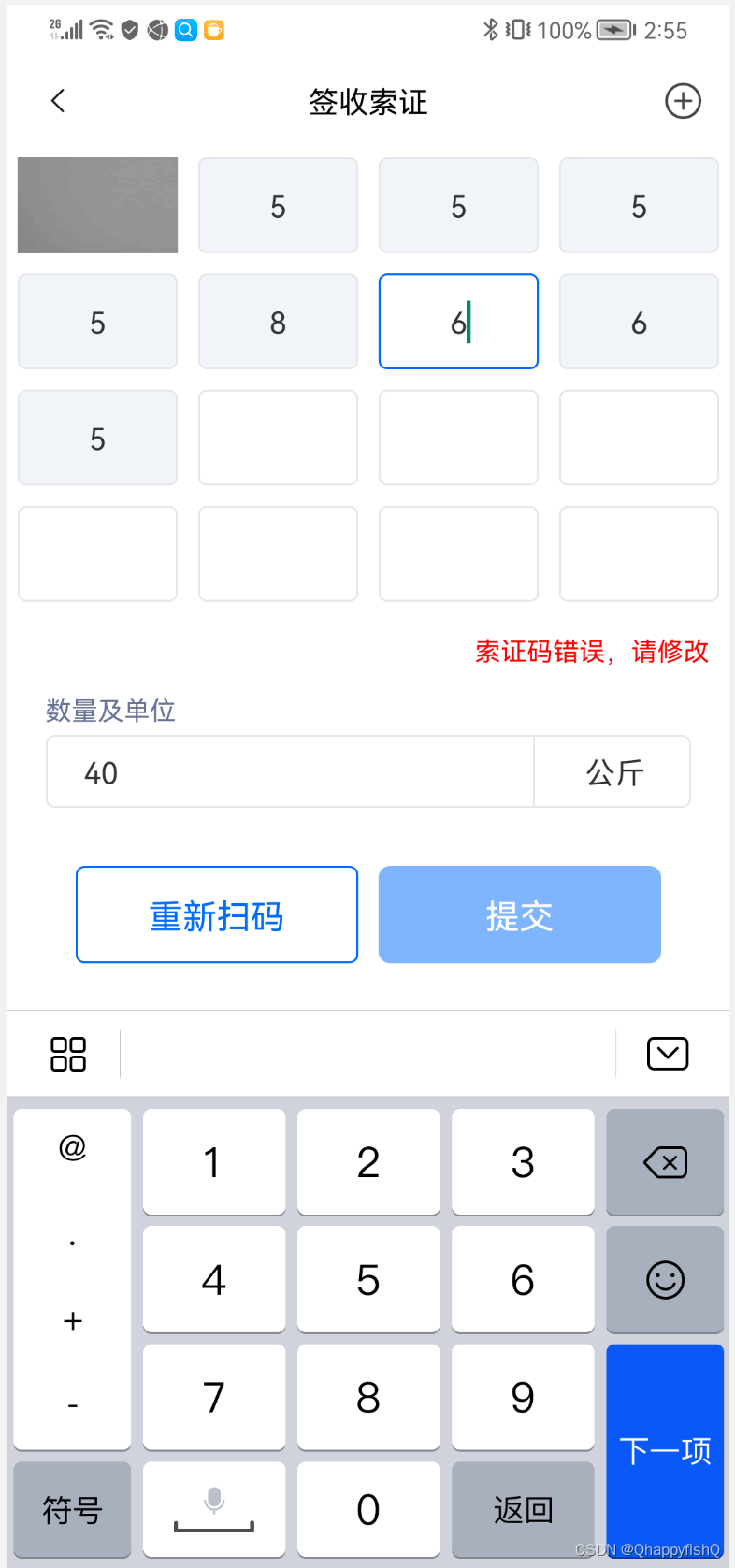Tap 返回 key on keyboard
735x1568 pixels.
523,1509
